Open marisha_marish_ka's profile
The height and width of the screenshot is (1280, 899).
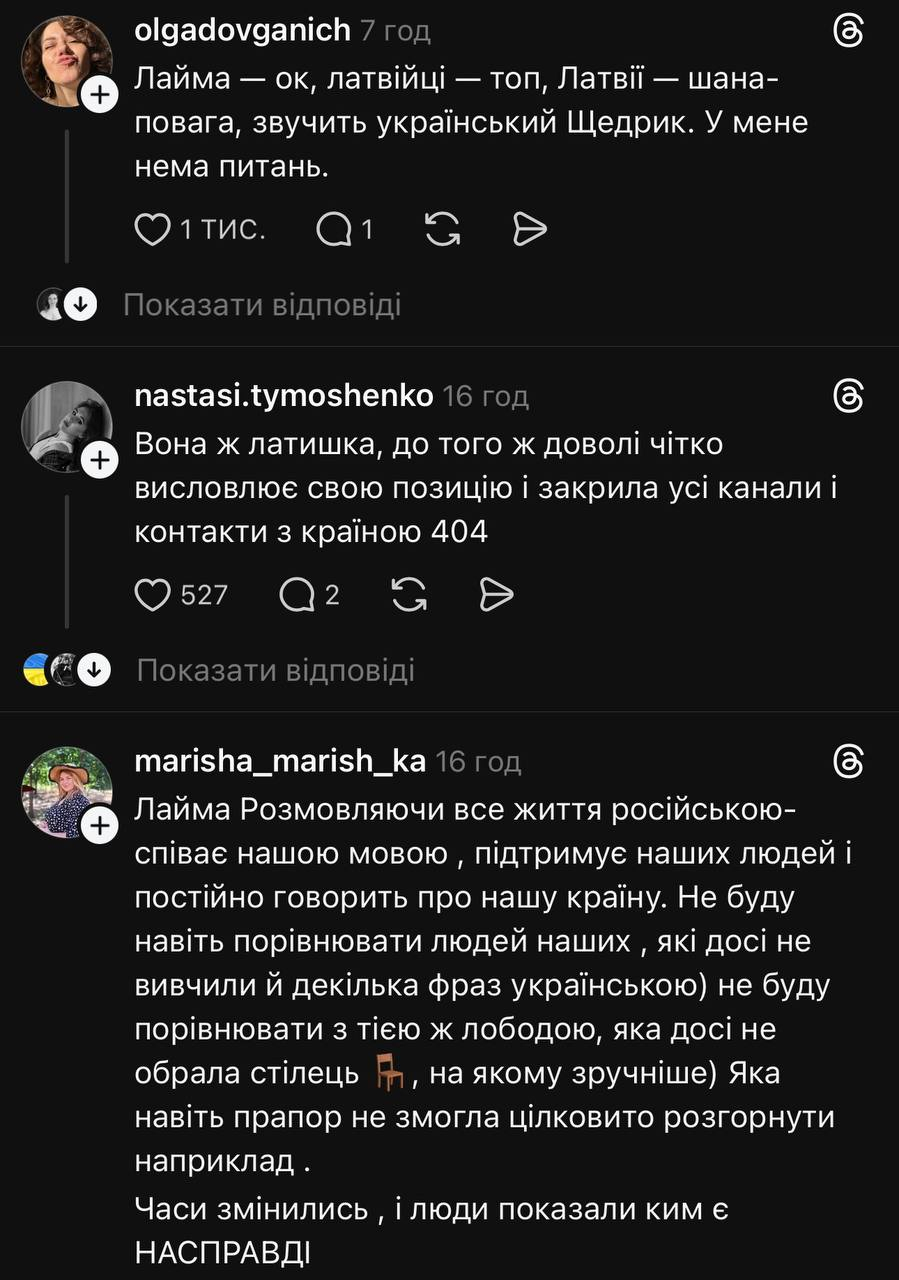click(279, 761)
